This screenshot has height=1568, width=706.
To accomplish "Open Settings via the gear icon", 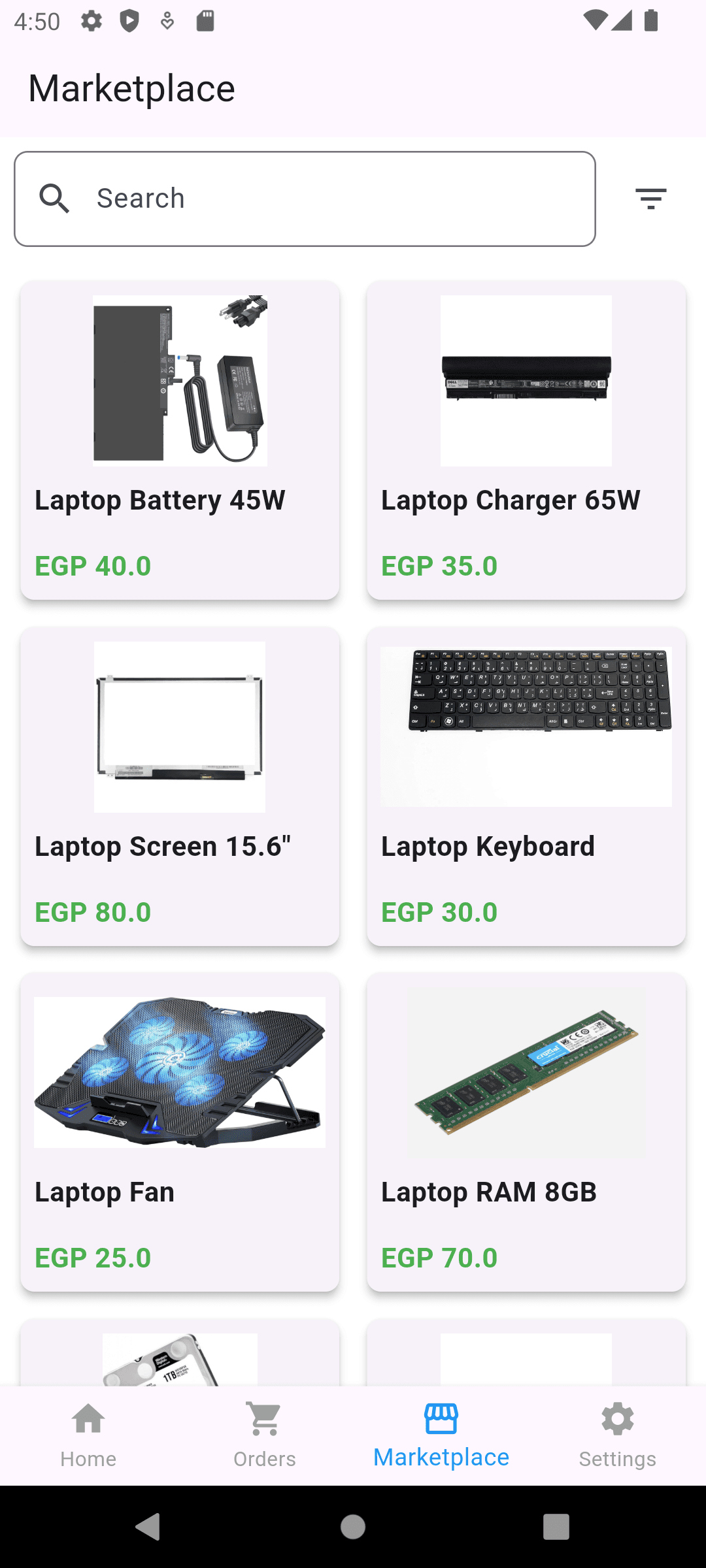I will (x=617, y=1419).
